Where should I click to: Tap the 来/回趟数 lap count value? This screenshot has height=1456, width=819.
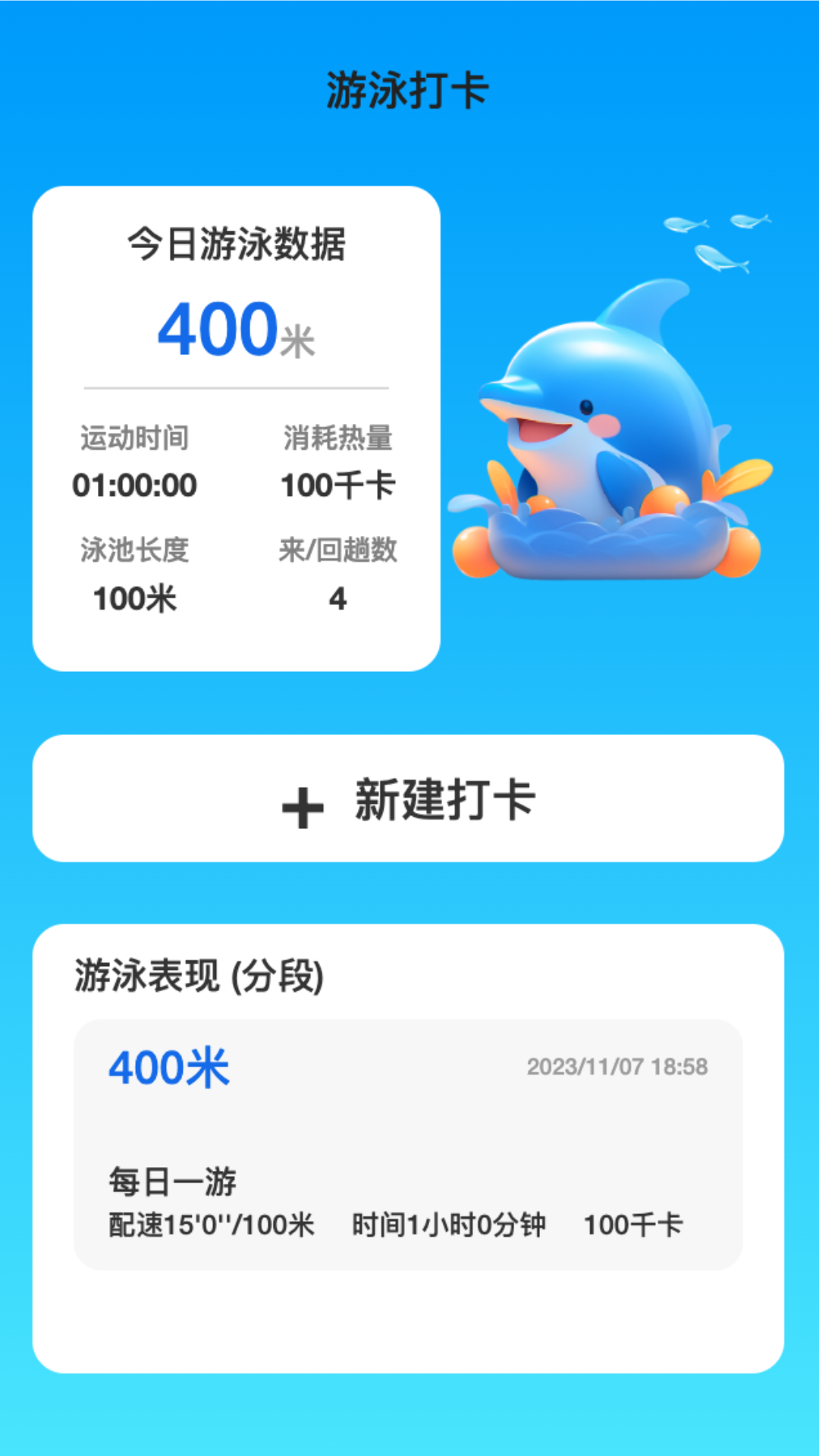(340, 598)
